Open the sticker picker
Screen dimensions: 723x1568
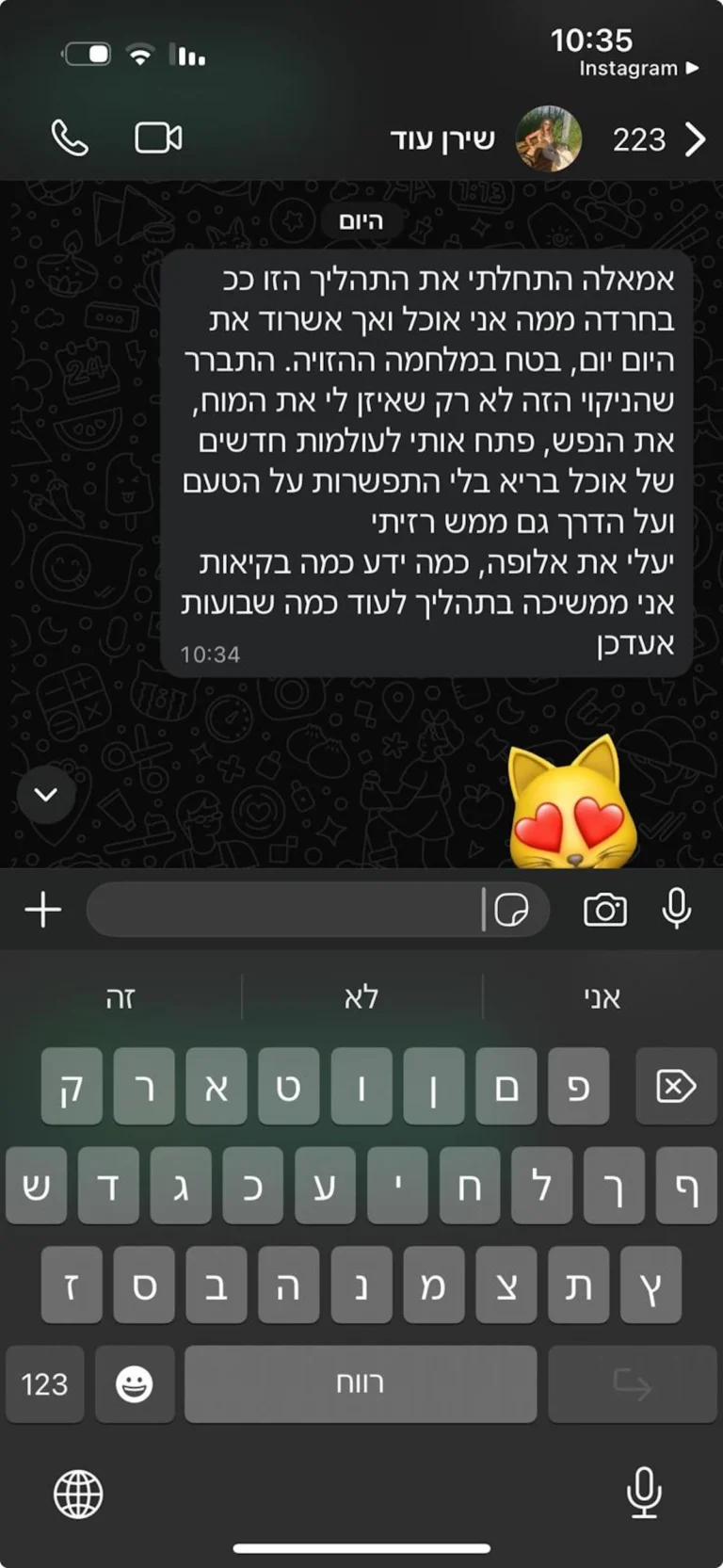click(x=511, y=910)
